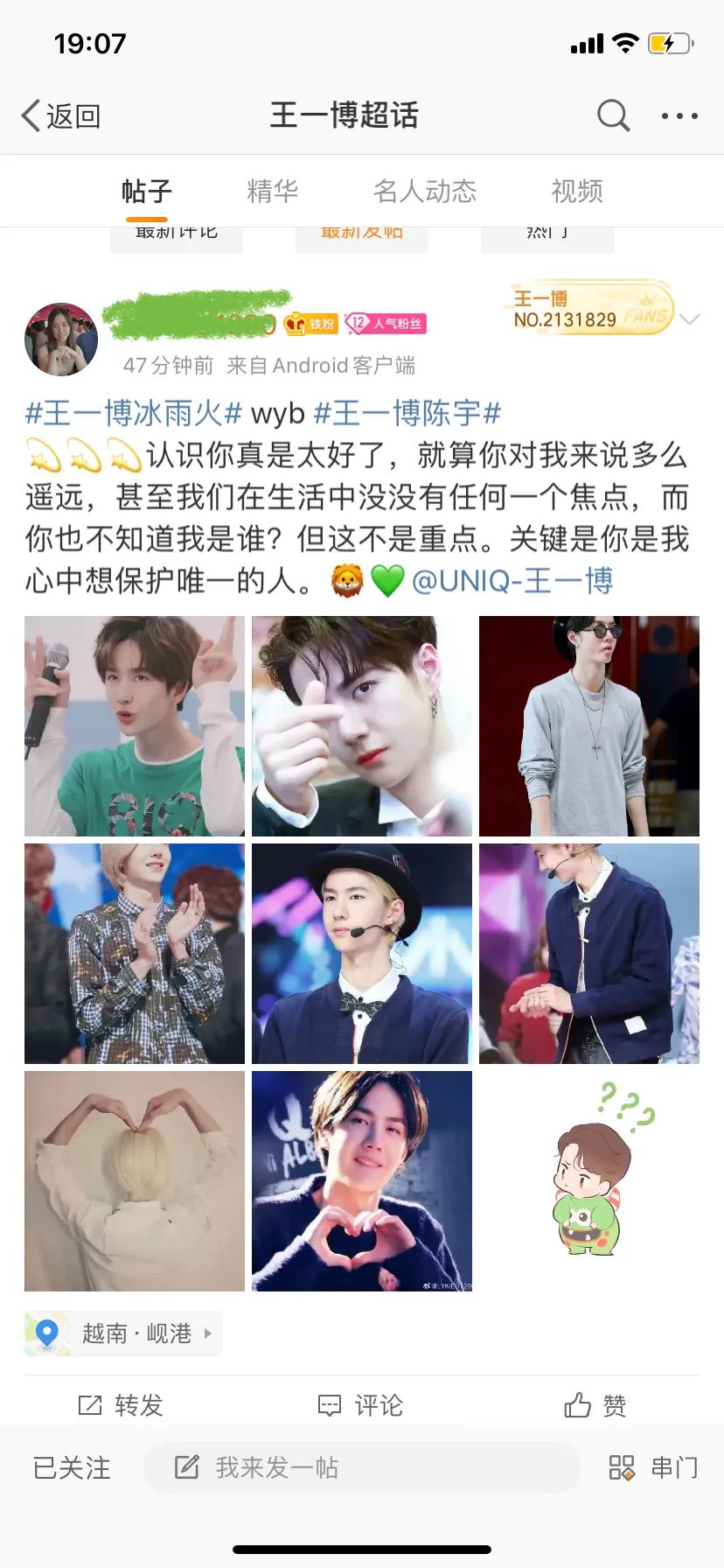
Task: Tap the search icon in the top bar
Action: pyautogui.click(x=613, y=115)
